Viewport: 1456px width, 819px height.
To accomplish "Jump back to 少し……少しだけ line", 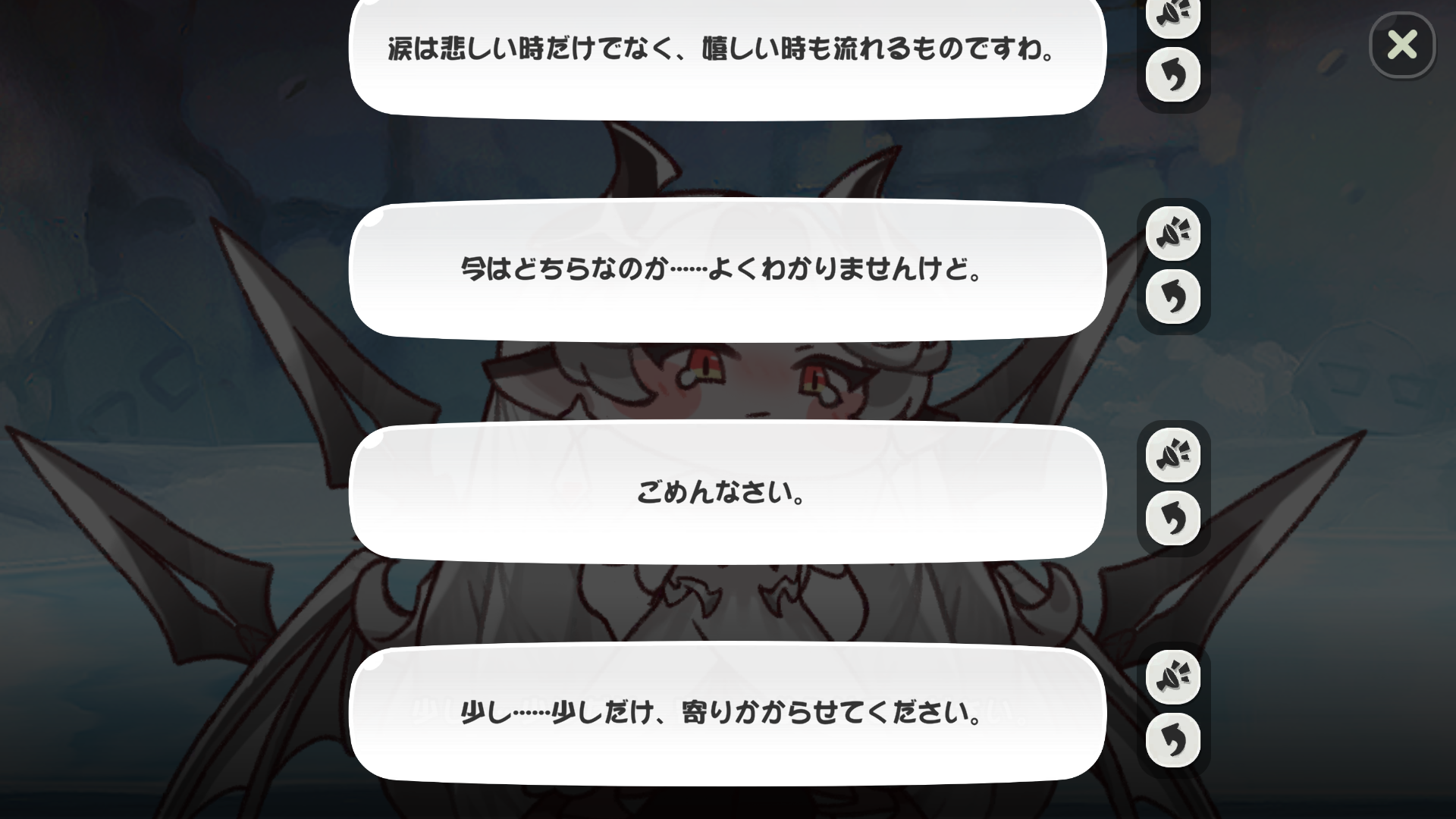I will coord(1172,740).
